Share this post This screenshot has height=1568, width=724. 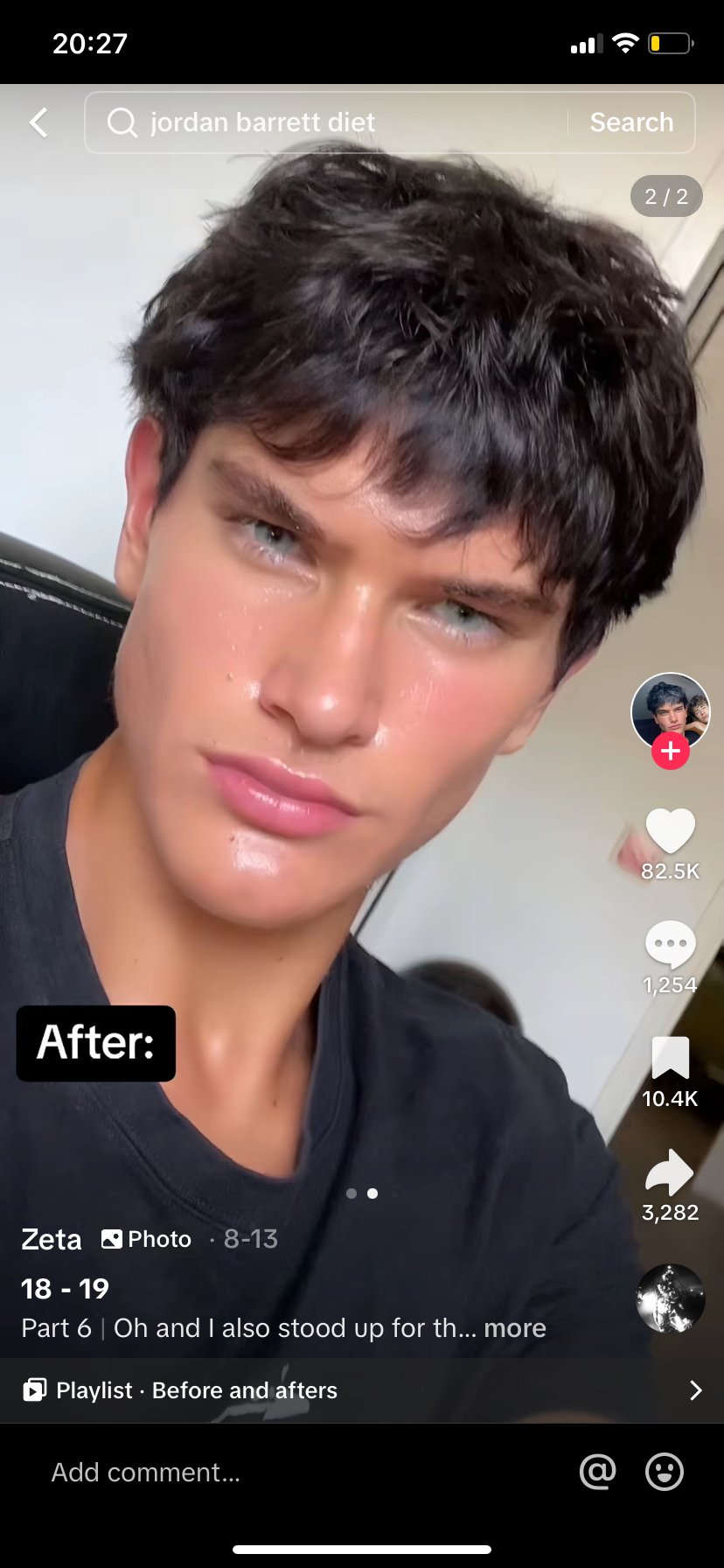pos(670,1172)
